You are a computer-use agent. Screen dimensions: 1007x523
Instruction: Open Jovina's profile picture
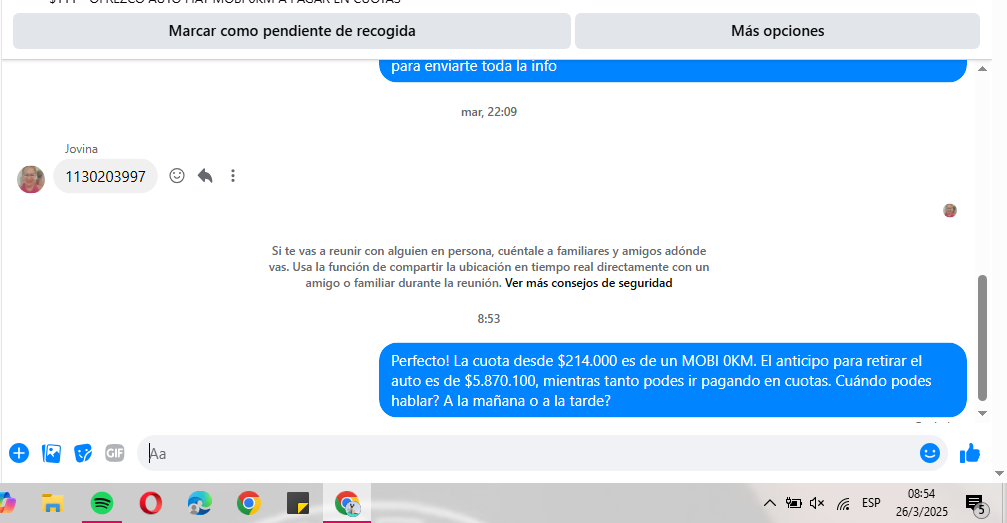(x=31, y=179)
